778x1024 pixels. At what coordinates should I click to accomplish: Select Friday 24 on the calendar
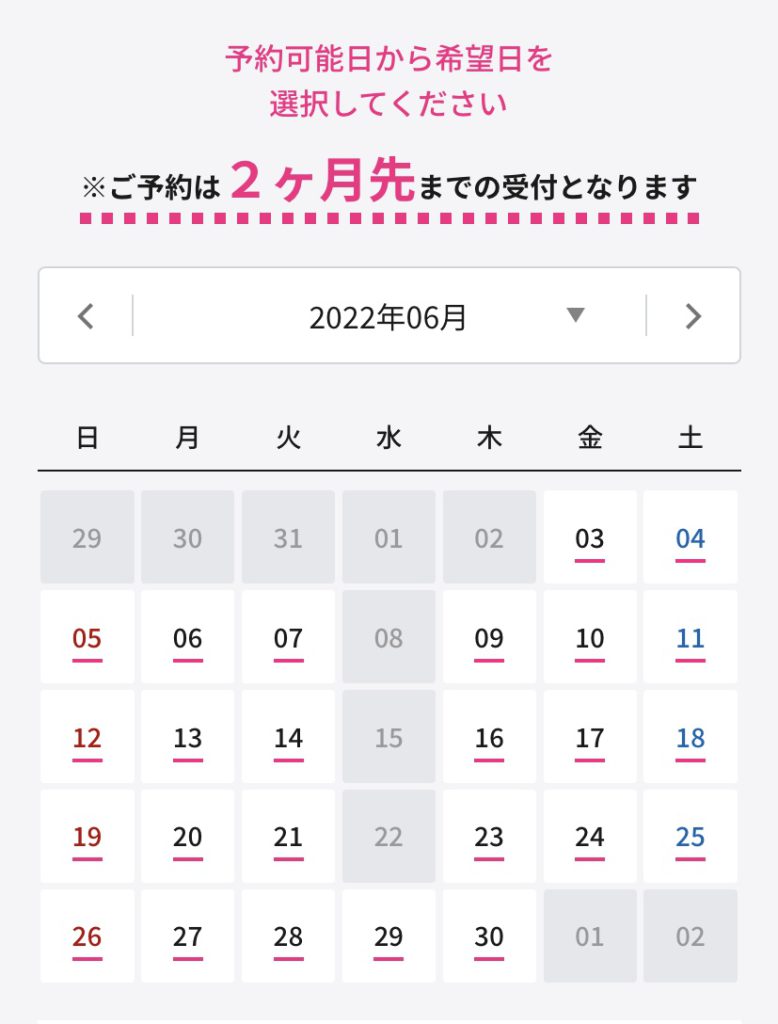[x=589, y=836]
